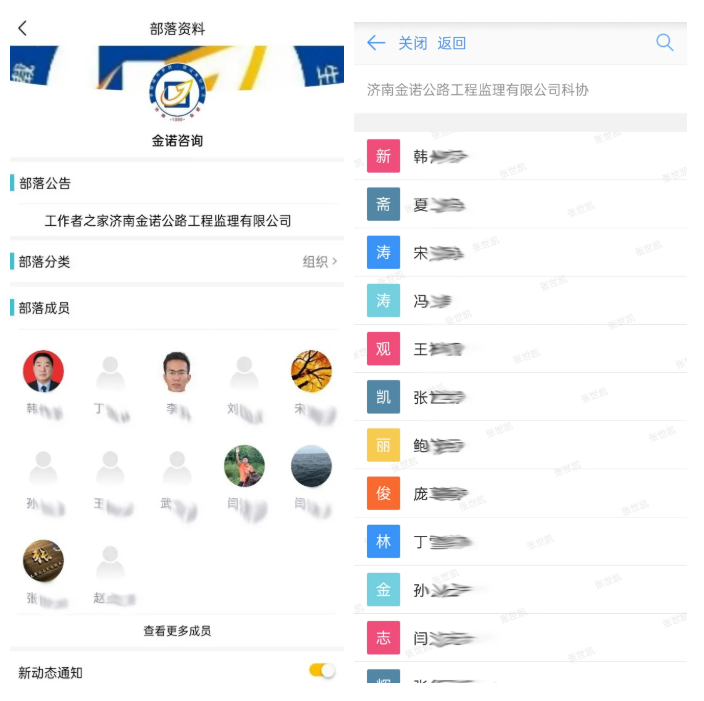Select contact 冯 in the list

pos(520,301)
